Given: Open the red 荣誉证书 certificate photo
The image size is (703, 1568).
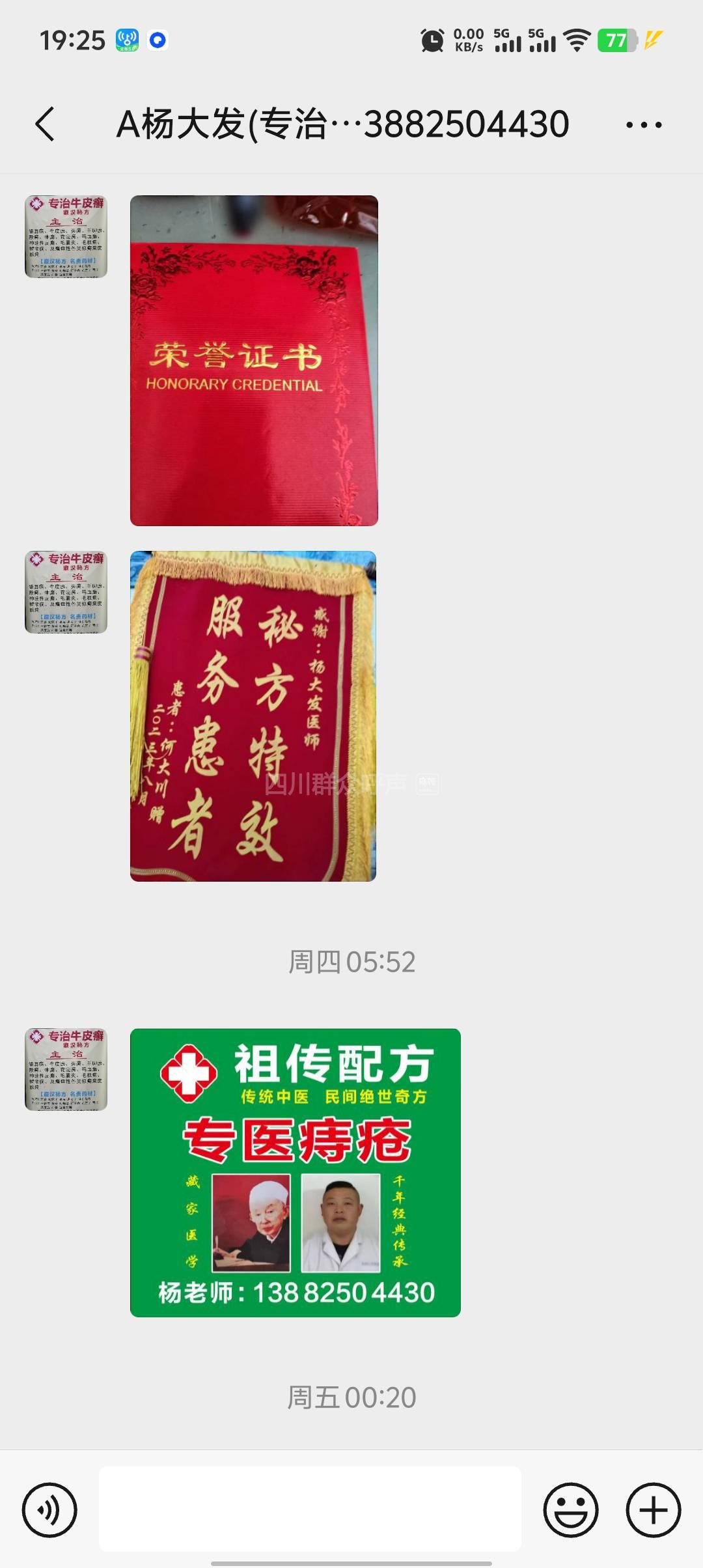Looking at the screenshot, I should coord(254,360).
